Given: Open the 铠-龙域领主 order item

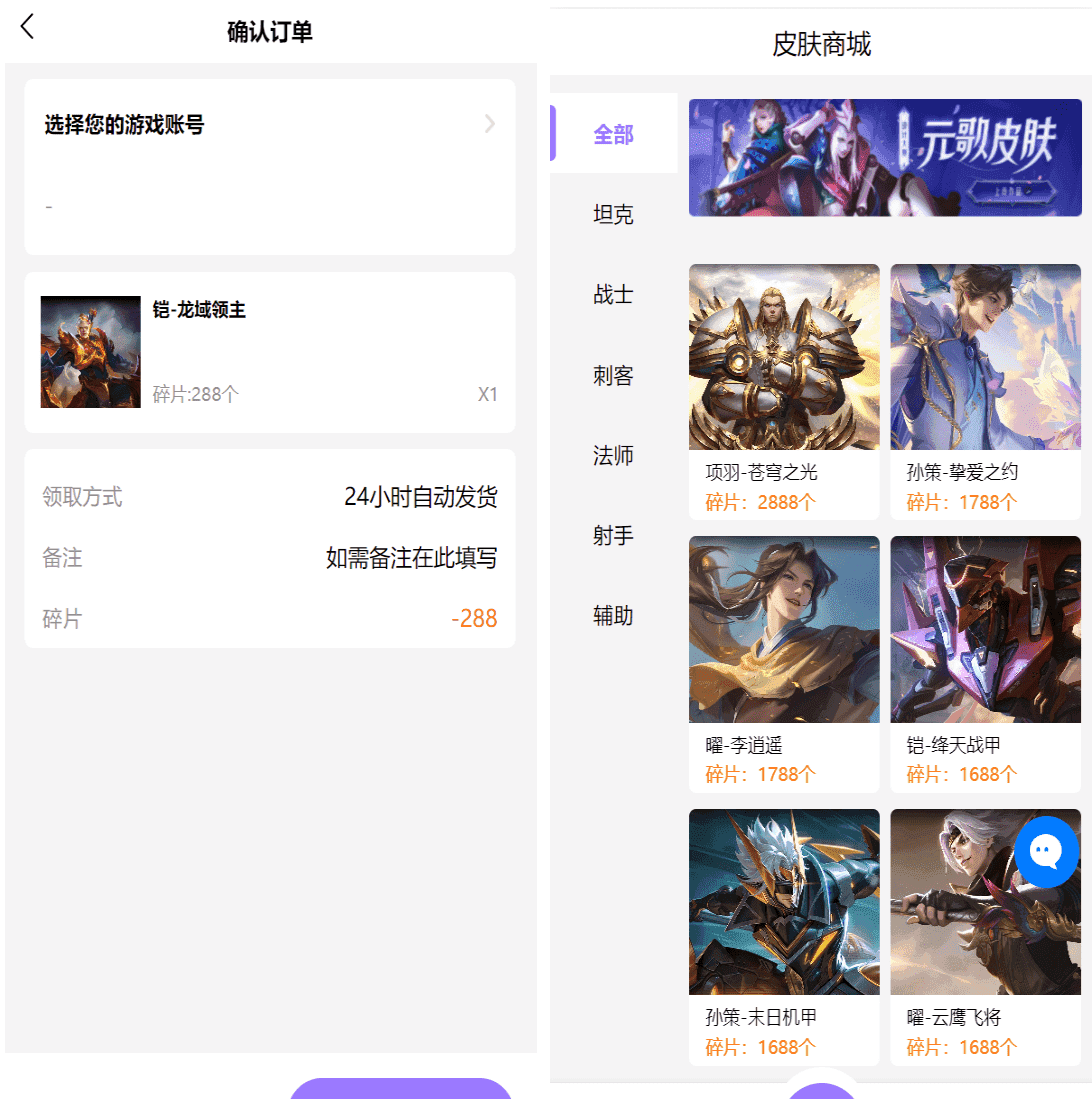Looking at the screenshot, I should pyautogui.click(x=269, y=352).
